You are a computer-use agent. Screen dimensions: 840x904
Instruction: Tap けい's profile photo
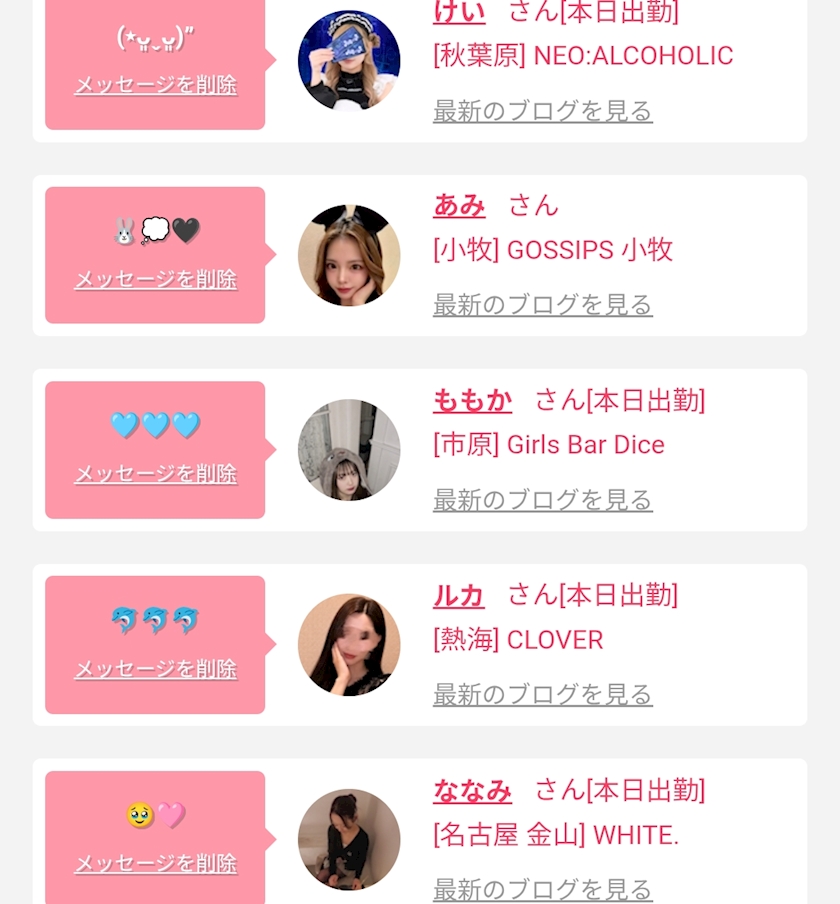pos(349,60)
